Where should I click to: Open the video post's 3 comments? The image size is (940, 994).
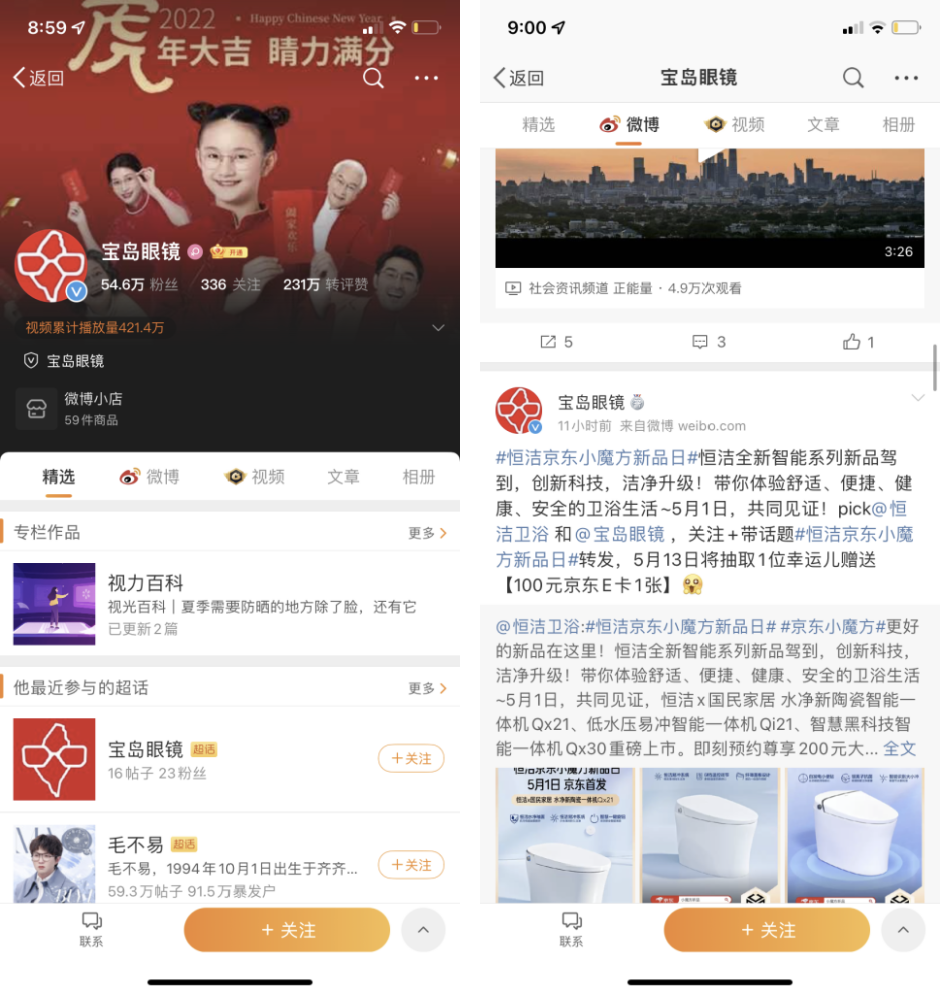708,342
